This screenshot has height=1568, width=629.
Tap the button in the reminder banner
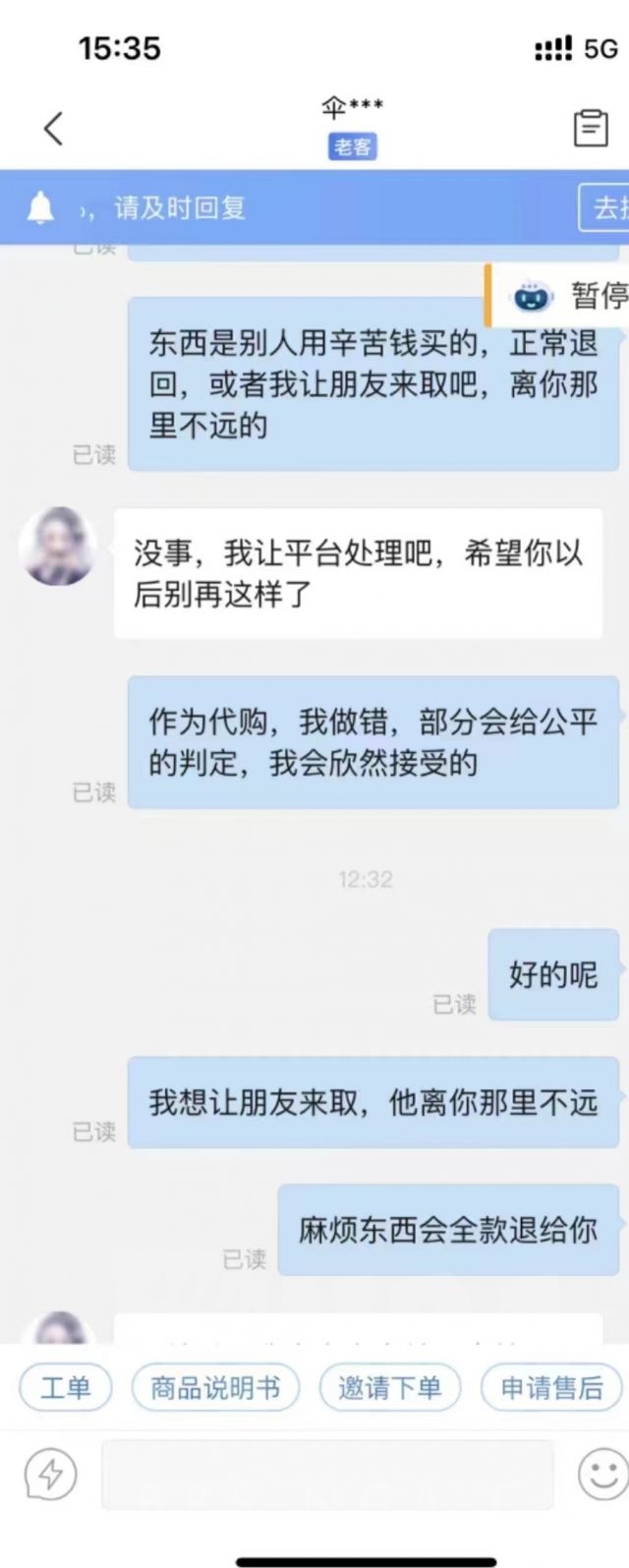pos(605,207)
